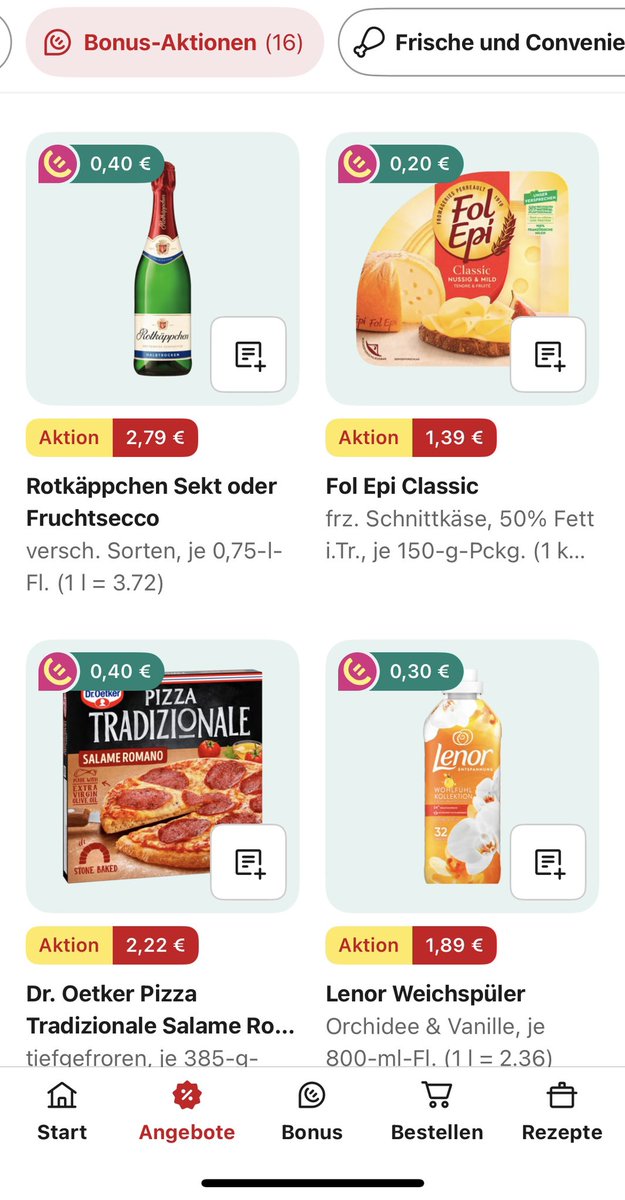
Task: Switch to the Bonus tab
Action: coord(312,1112)
